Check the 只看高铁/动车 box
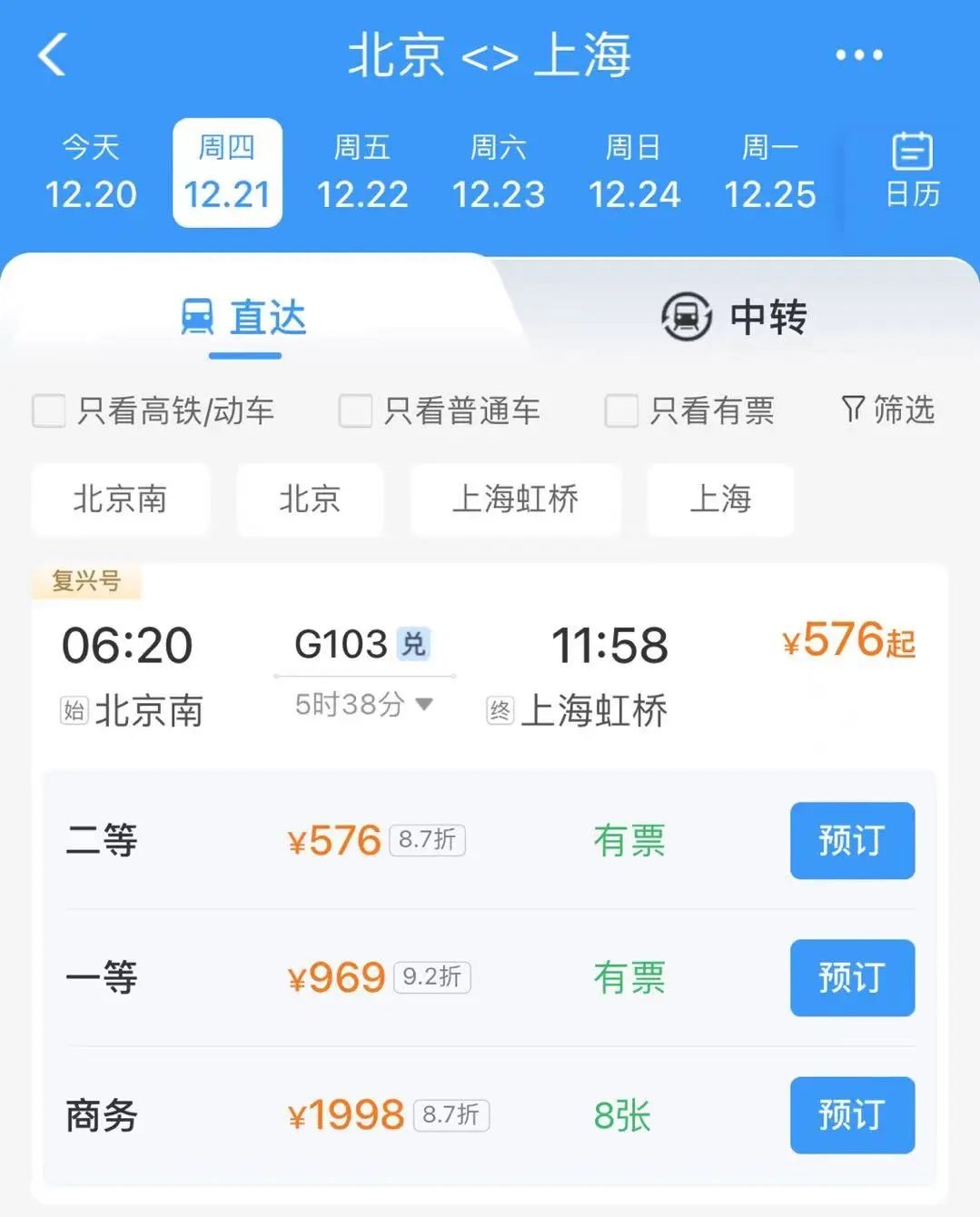 49,411
